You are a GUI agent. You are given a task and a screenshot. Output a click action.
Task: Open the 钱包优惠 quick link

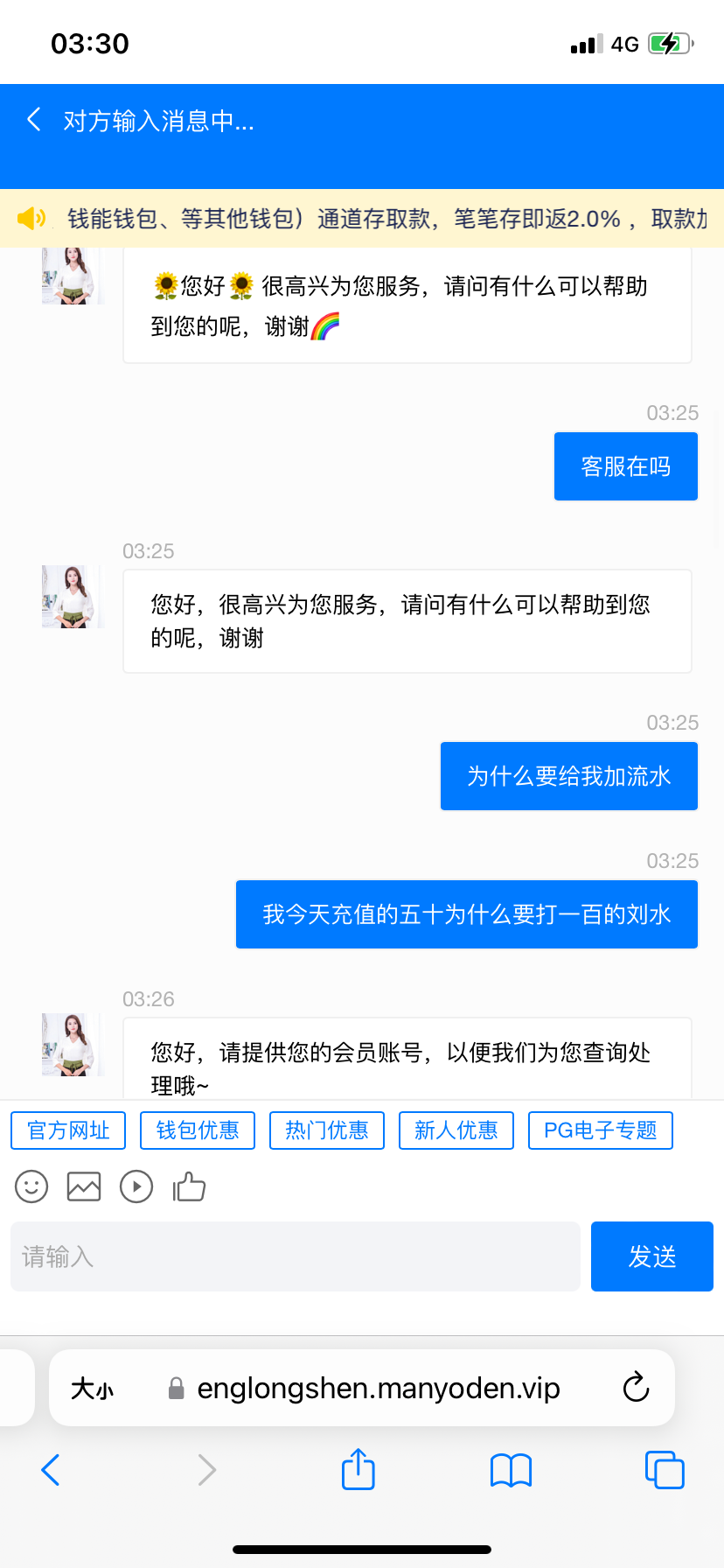198,1130
